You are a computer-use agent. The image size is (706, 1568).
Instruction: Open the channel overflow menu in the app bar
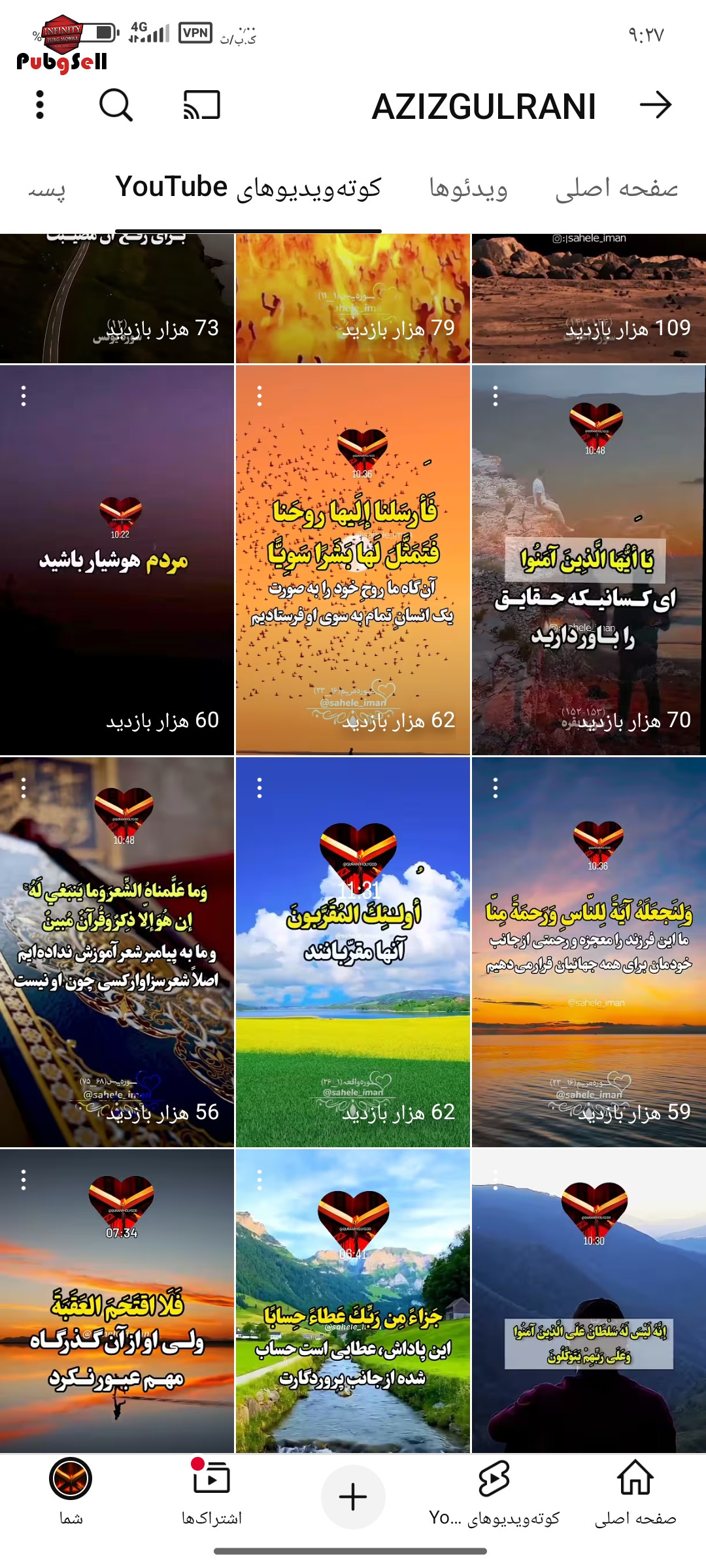(x=40, y=105)
